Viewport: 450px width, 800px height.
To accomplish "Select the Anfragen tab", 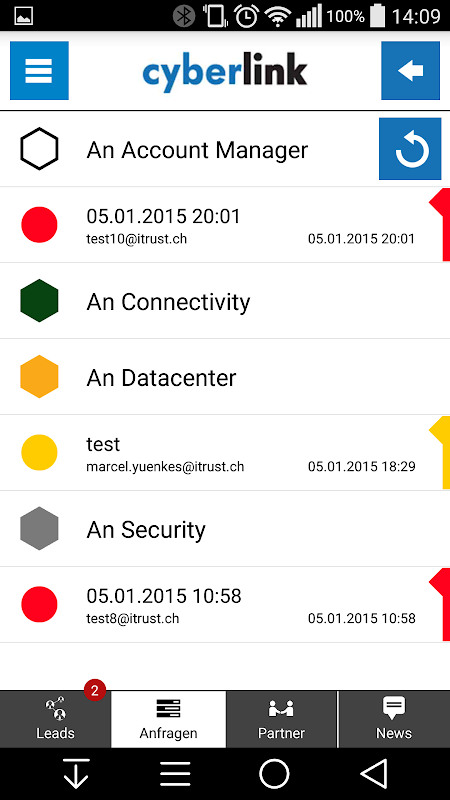I will (168, 719).
